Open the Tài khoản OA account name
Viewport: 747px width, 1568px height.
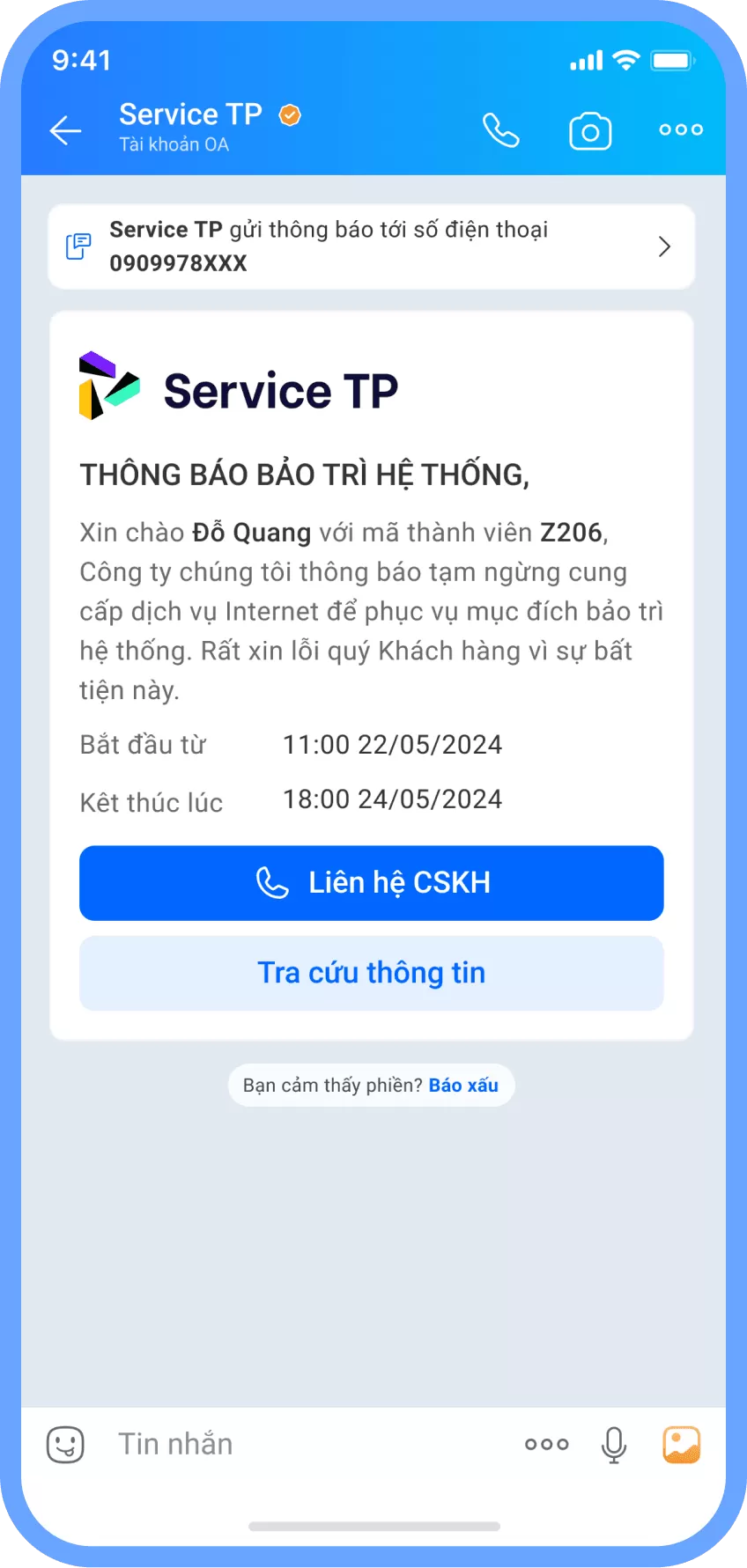pyautogui.click(x=174, y=144)
